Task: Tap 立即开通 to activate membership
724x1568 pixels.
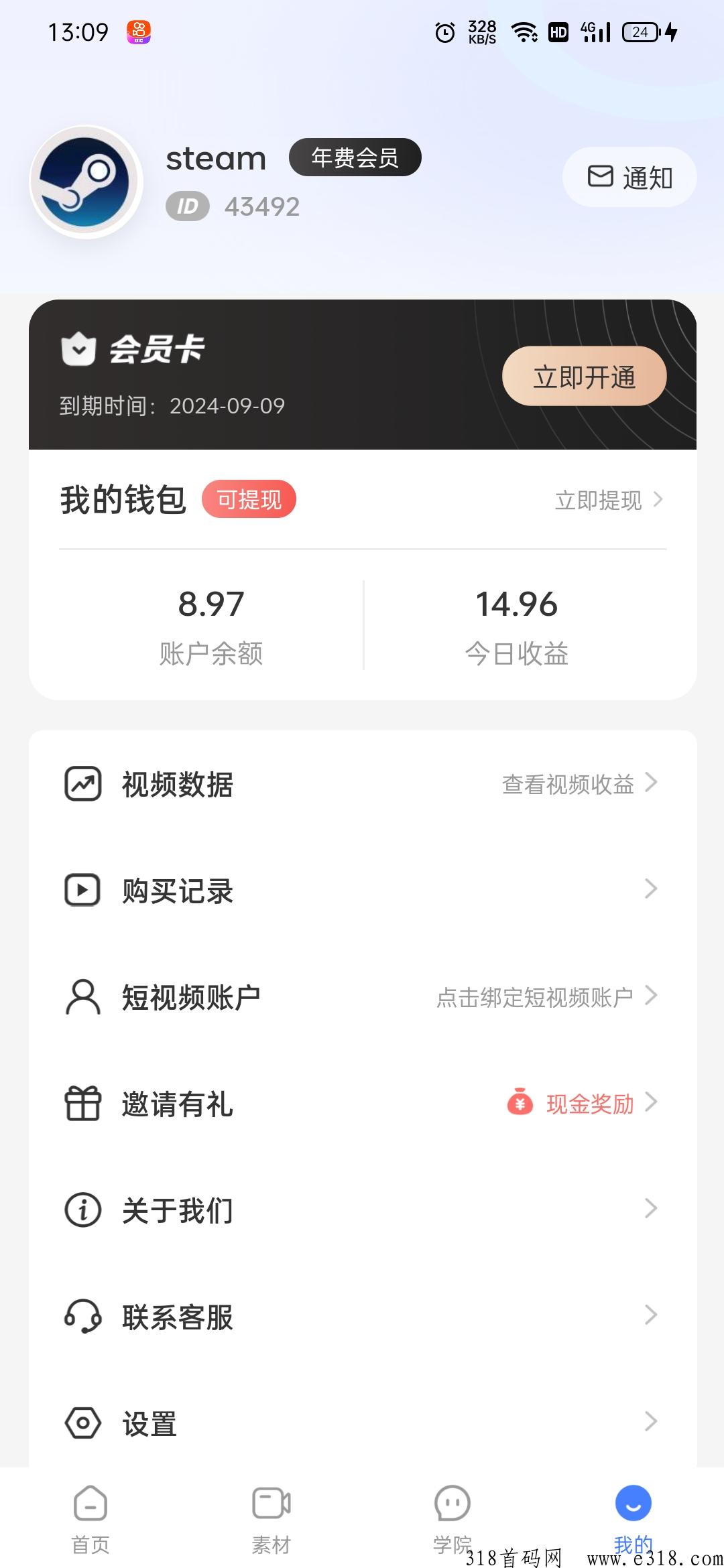Action: point(584,377)
